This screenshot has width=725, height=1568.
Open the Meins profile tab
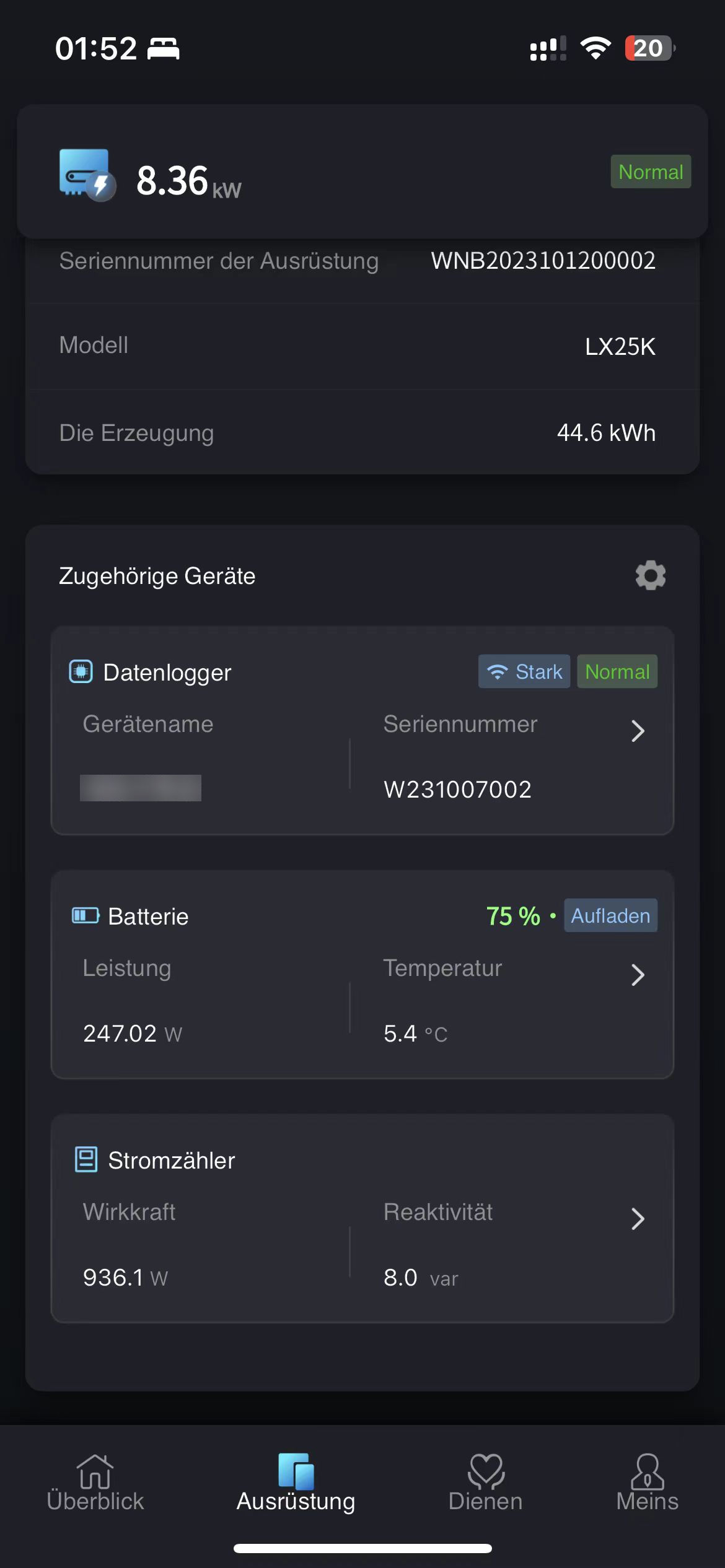647,1483
